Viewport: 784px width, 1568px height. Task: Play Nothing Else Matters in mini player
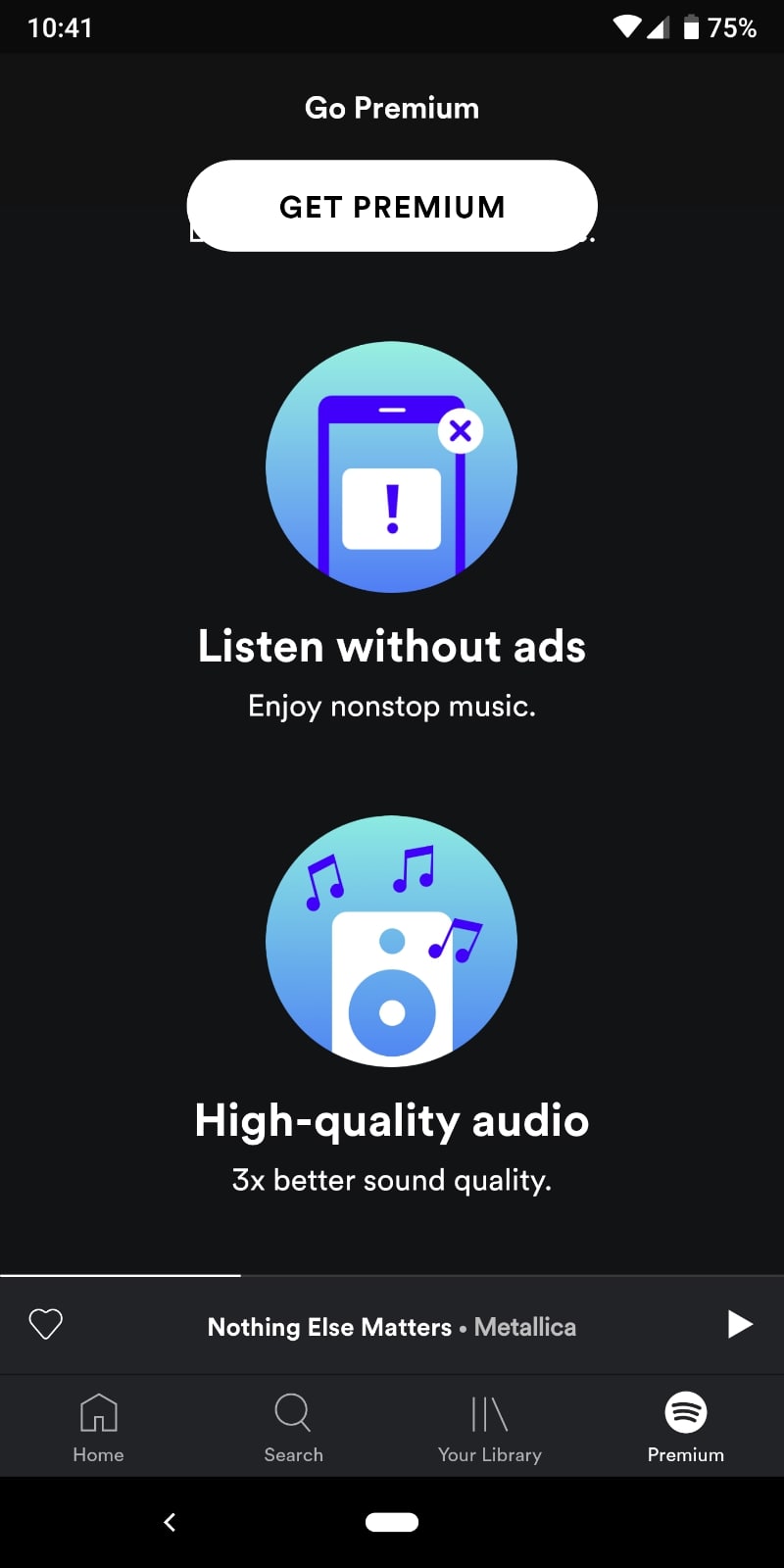(x=740, y=1324)
